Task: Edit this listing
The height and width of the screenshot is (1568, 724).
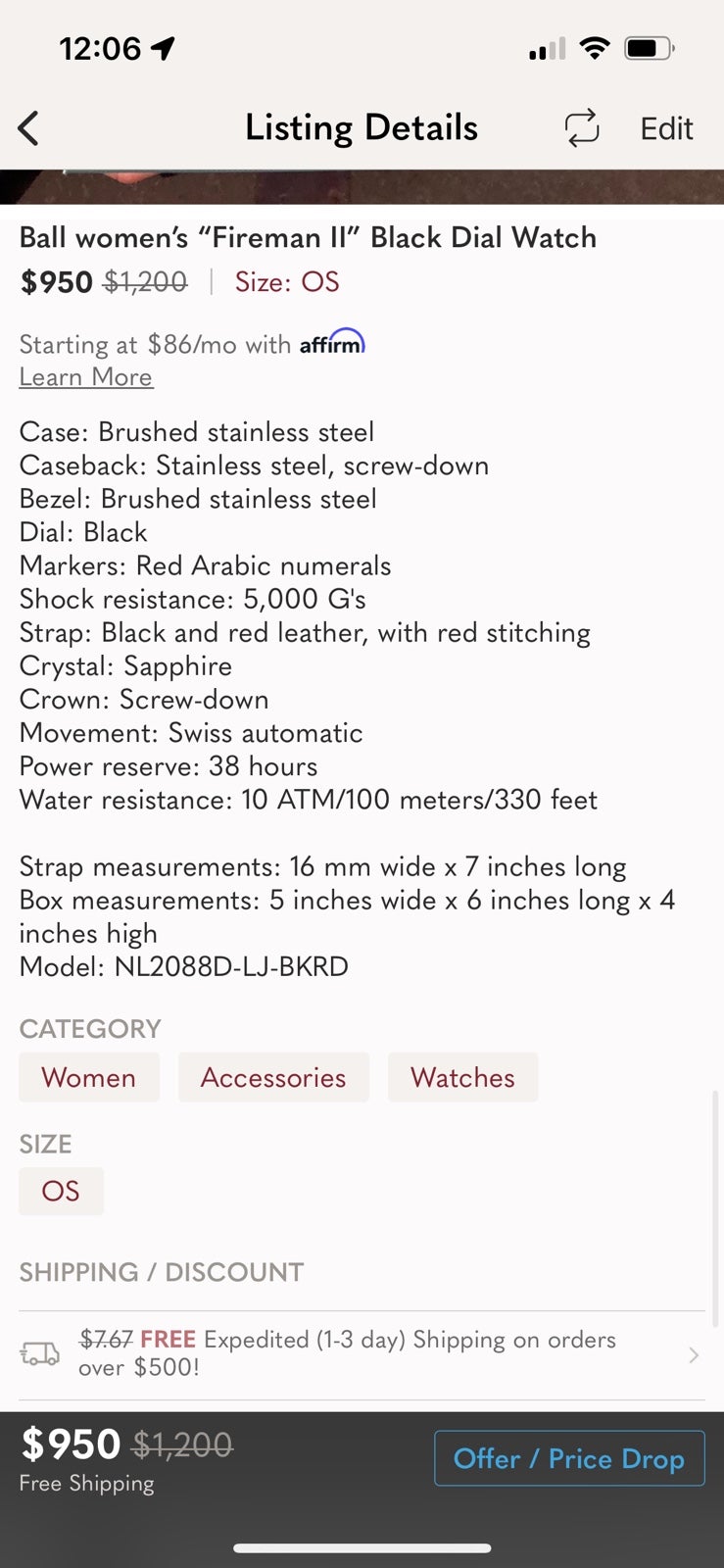Action: [666, 128]
